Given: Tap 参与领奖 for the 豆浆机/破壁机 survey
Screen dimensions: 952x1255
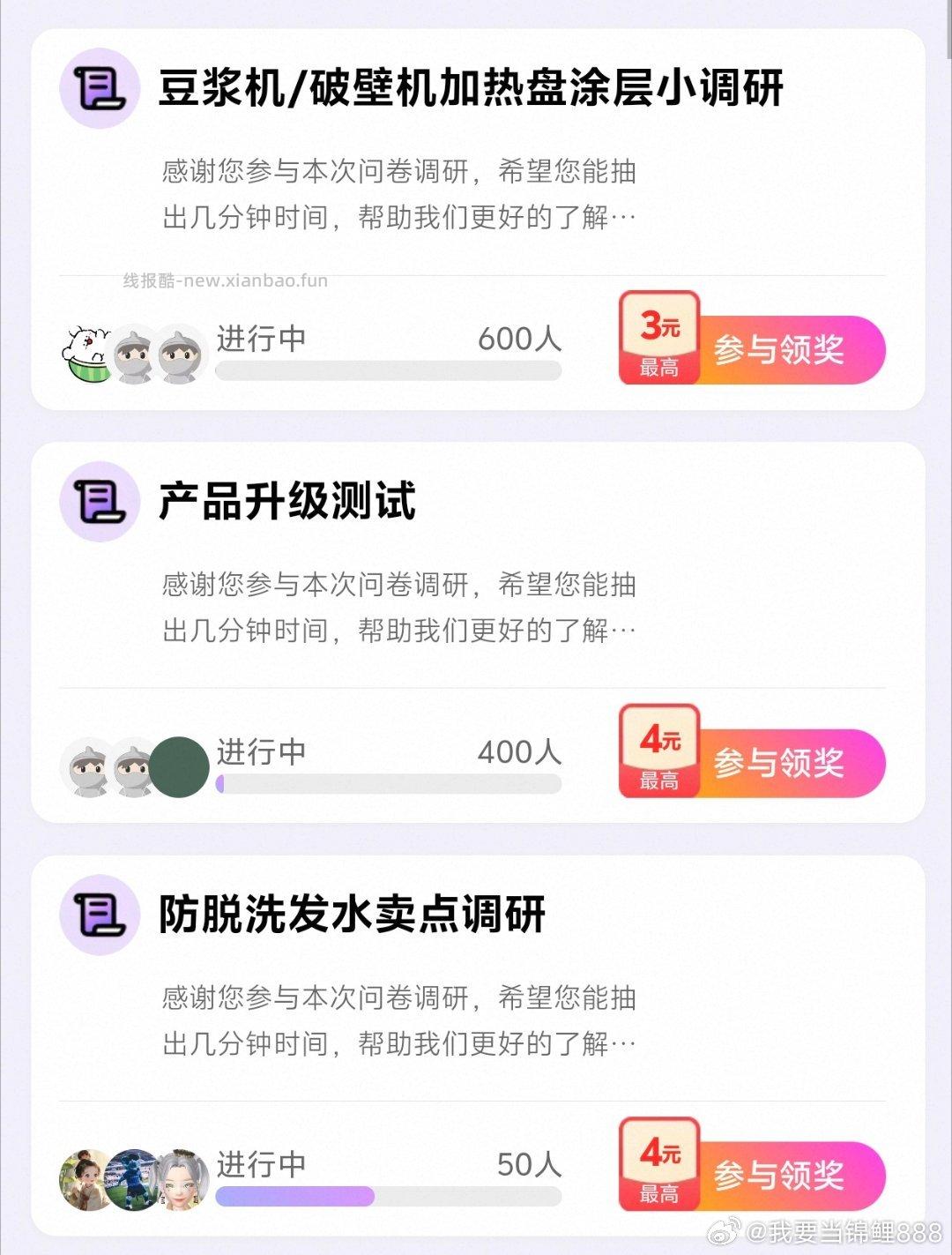Looking at the screenshot, I should (x=778, y=350).
